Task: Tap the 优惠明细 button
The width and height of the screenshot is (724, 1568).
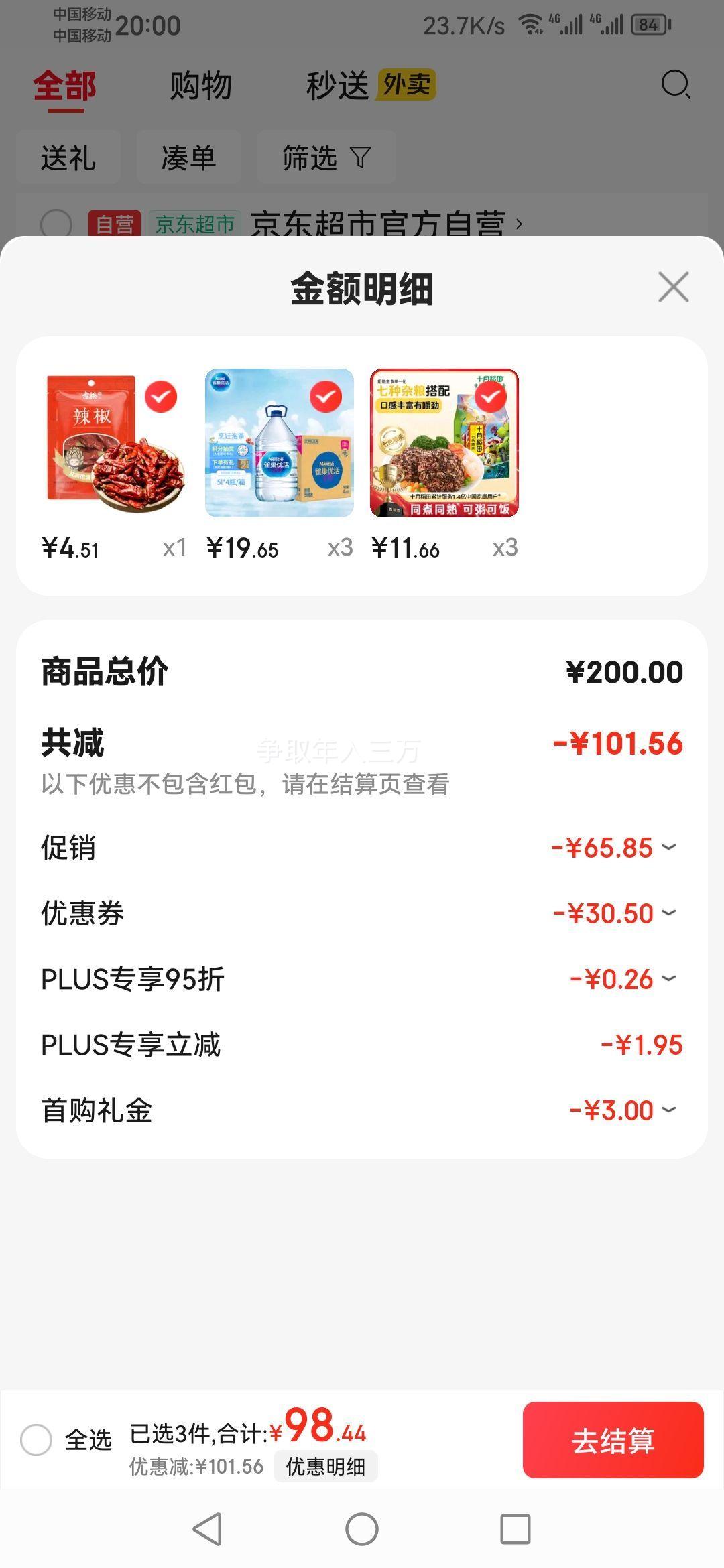Action: [326, 1466]
